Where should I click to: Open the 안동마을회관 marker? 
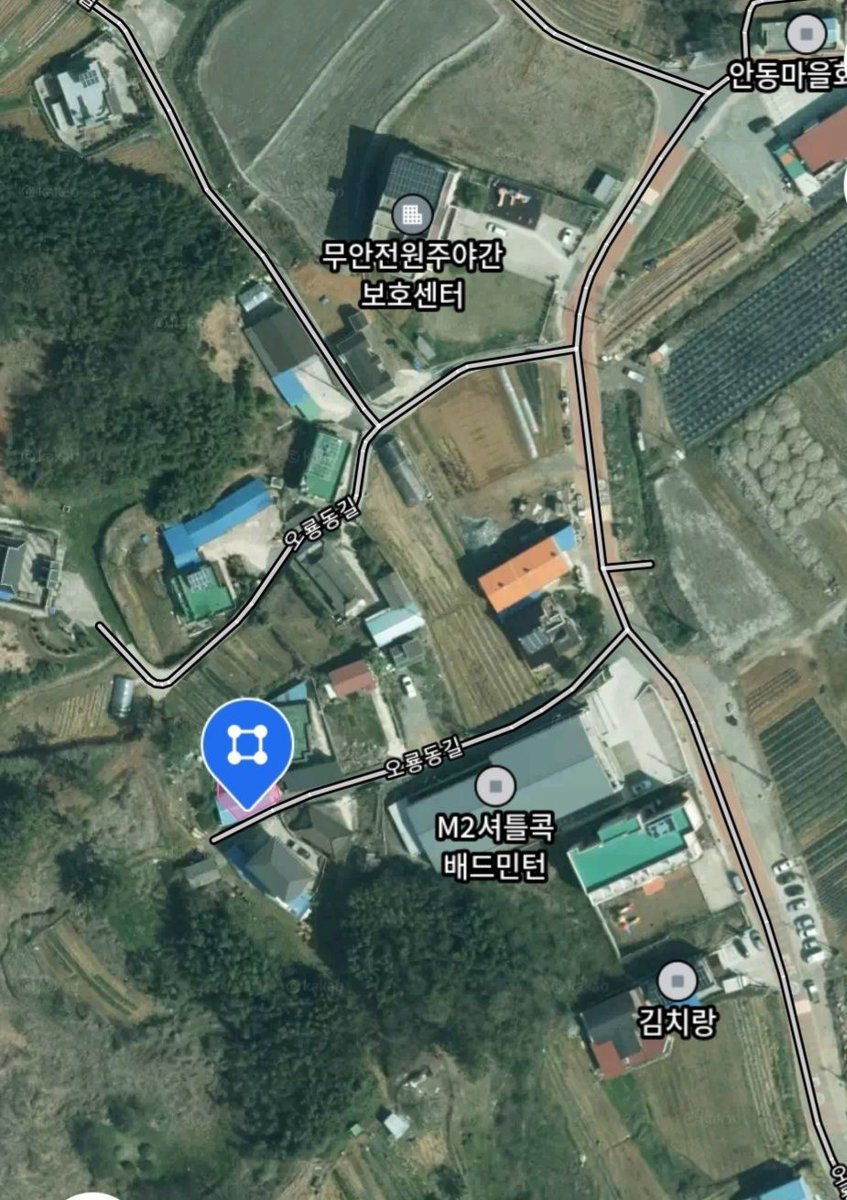(x=805, y=35)
